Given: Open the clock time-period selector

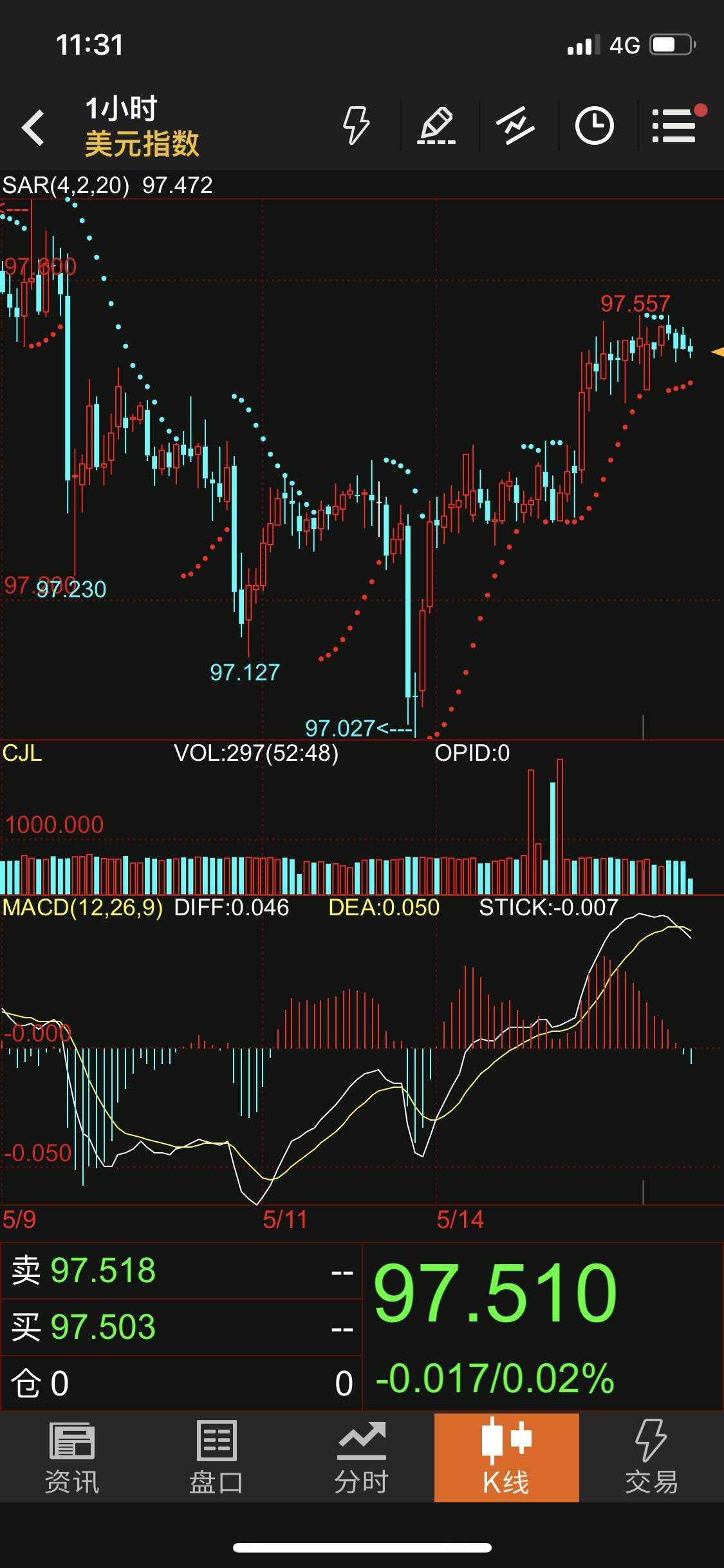Looking at the screenshot, I should (x=595, y=126).
